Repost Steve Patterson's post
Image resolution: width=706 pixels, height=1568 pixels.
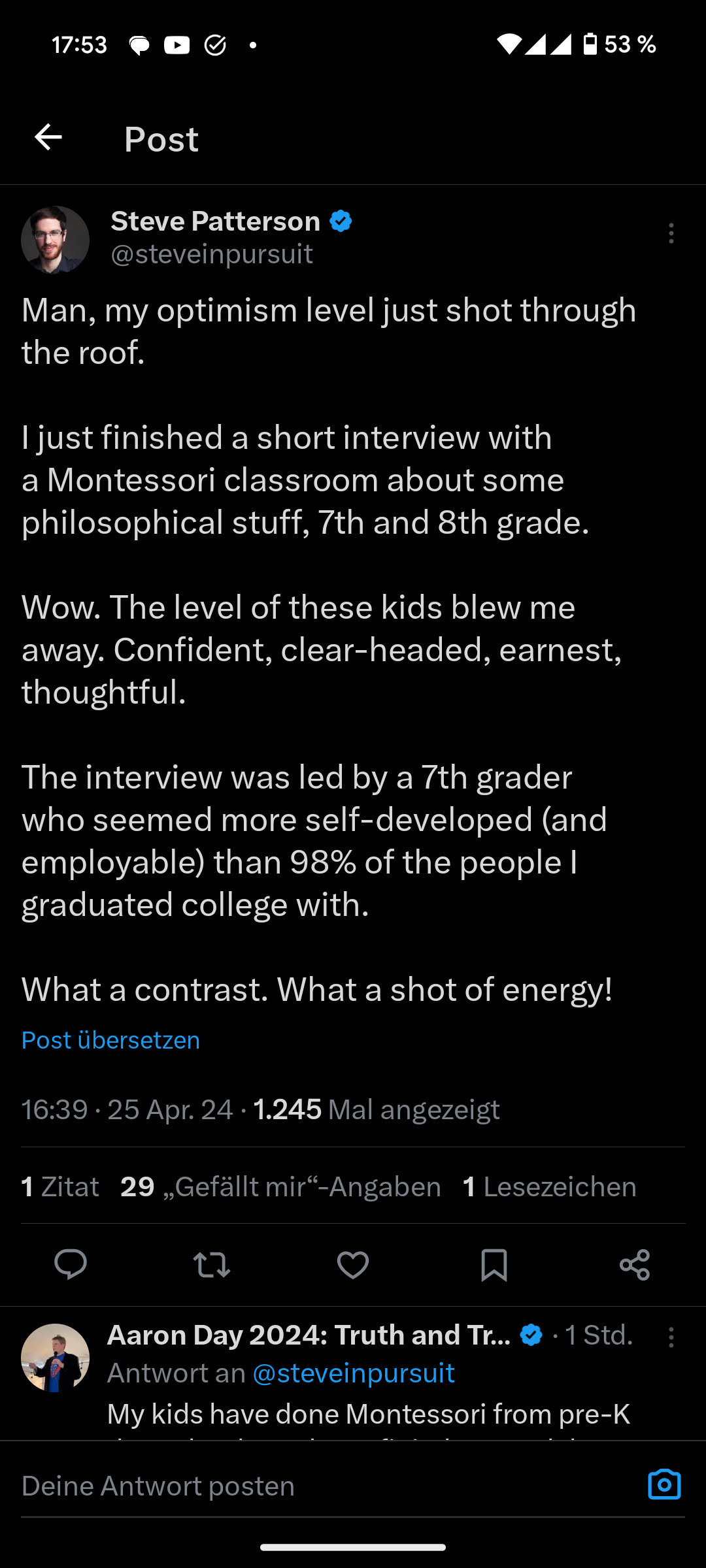(212, 1264)
